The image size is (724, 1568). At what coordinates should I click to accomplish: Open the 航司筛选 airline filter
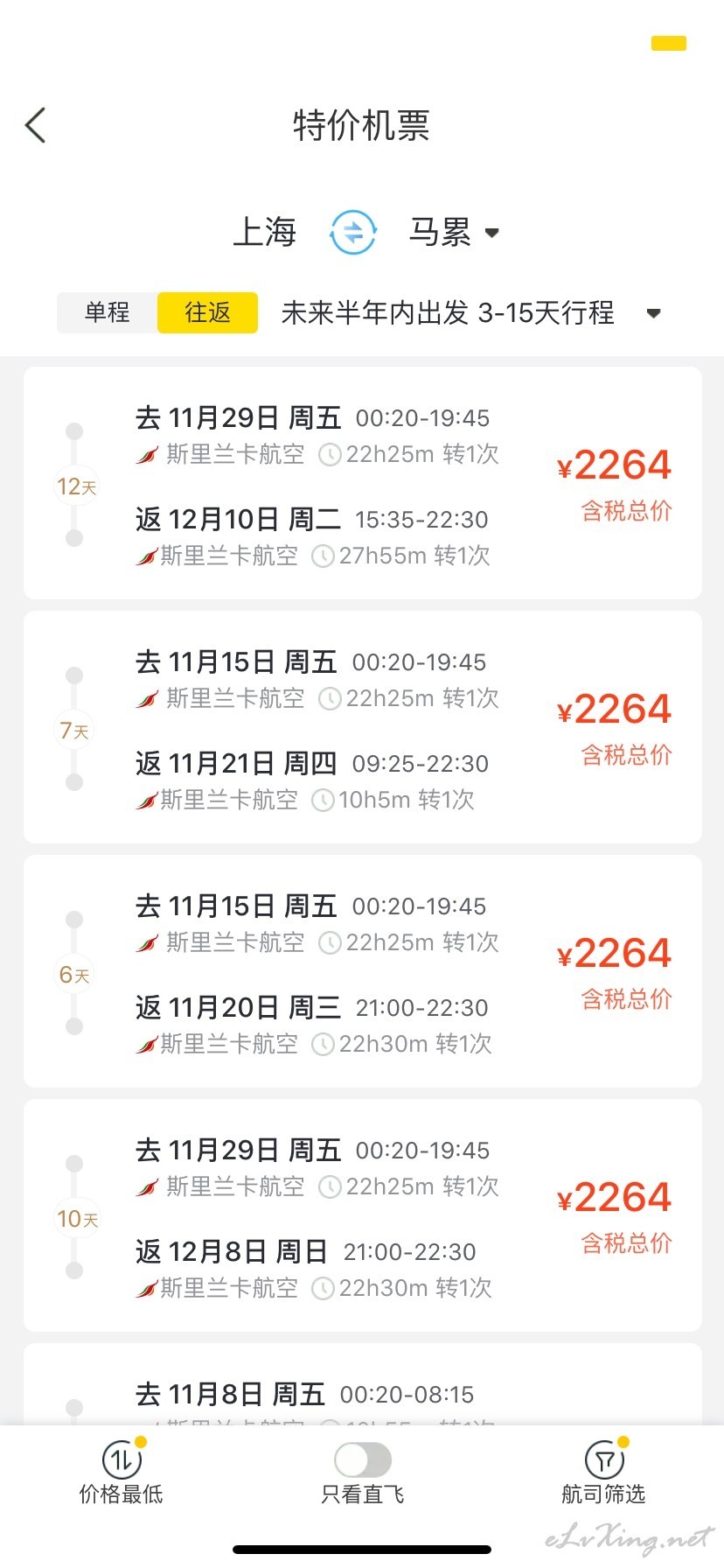point(603,1472)
